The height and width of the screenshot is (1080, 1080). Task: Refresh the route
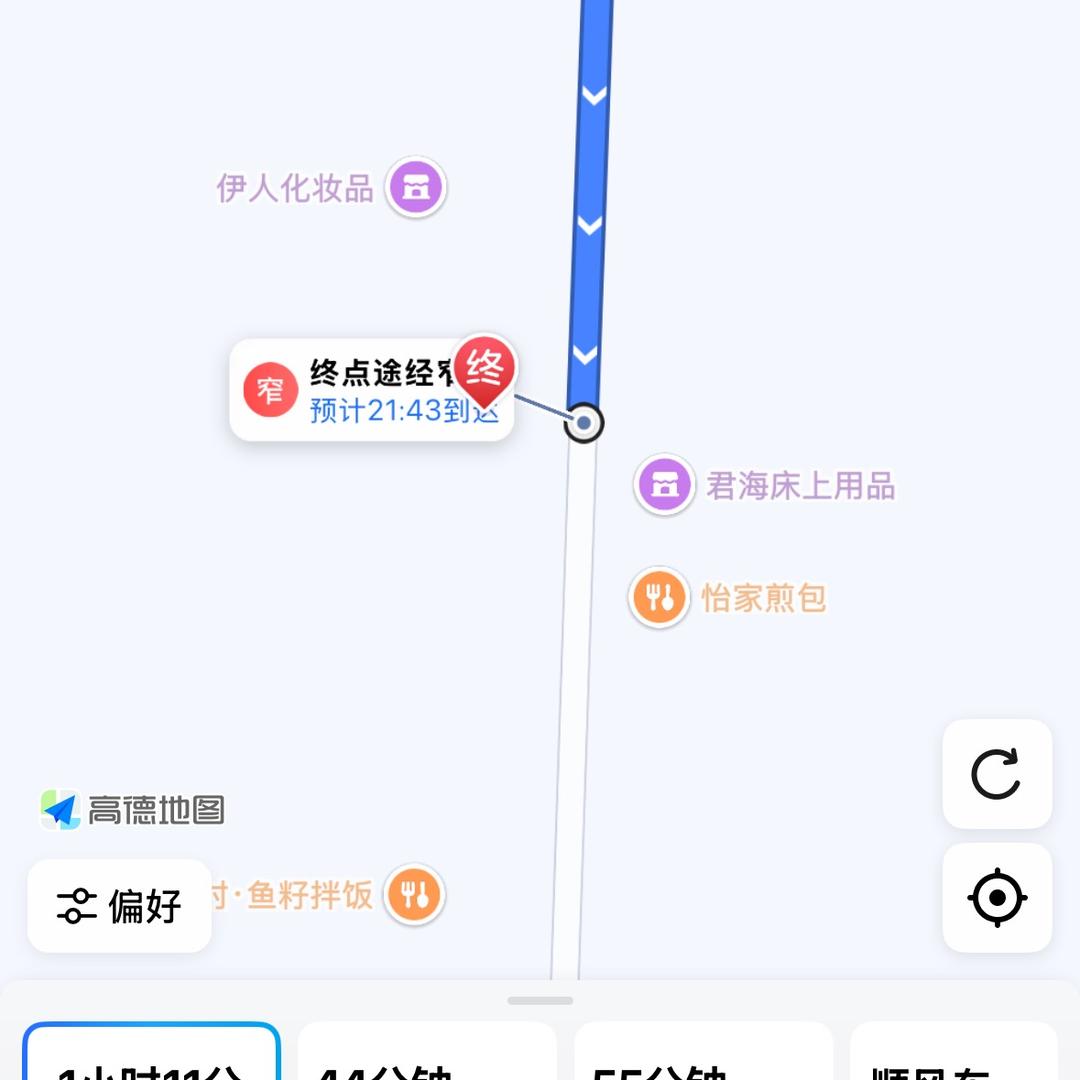997,774
